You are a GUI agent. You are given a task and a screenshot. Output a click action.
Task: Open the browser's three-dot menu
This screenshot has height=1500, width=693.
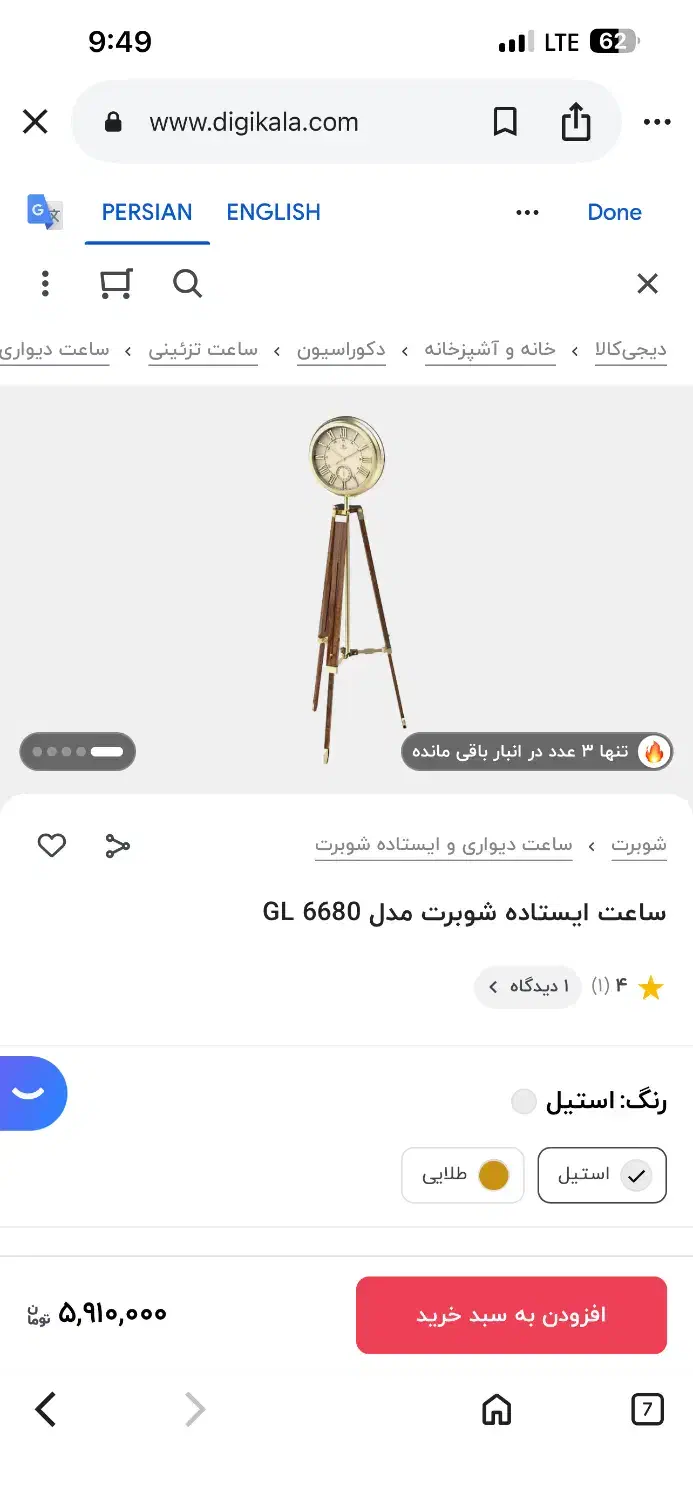click(x=657, y=122)
